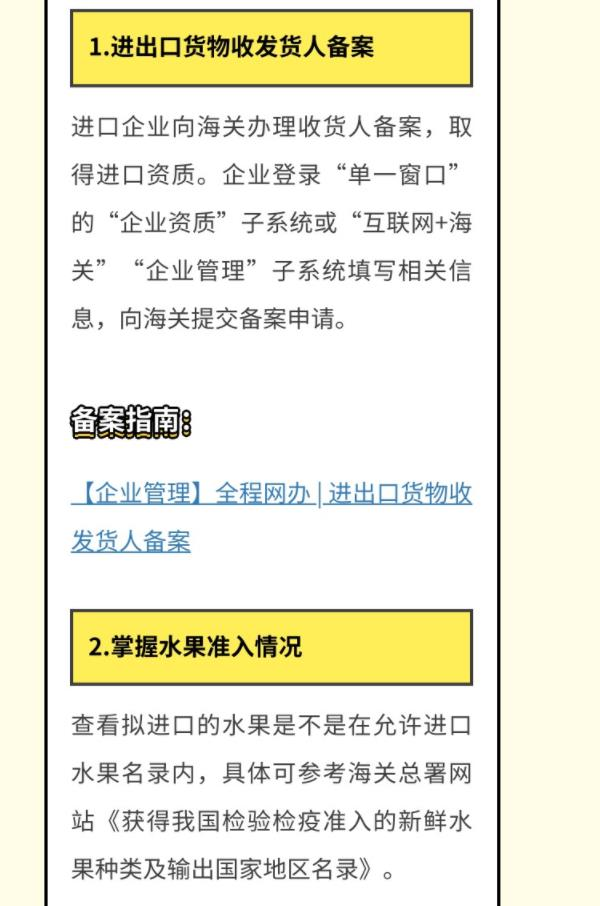Open the 【企业管理】全程网办 filing guide link
Image resolution: width=600 pixels, height=906 pixels.
coord(271,494)
